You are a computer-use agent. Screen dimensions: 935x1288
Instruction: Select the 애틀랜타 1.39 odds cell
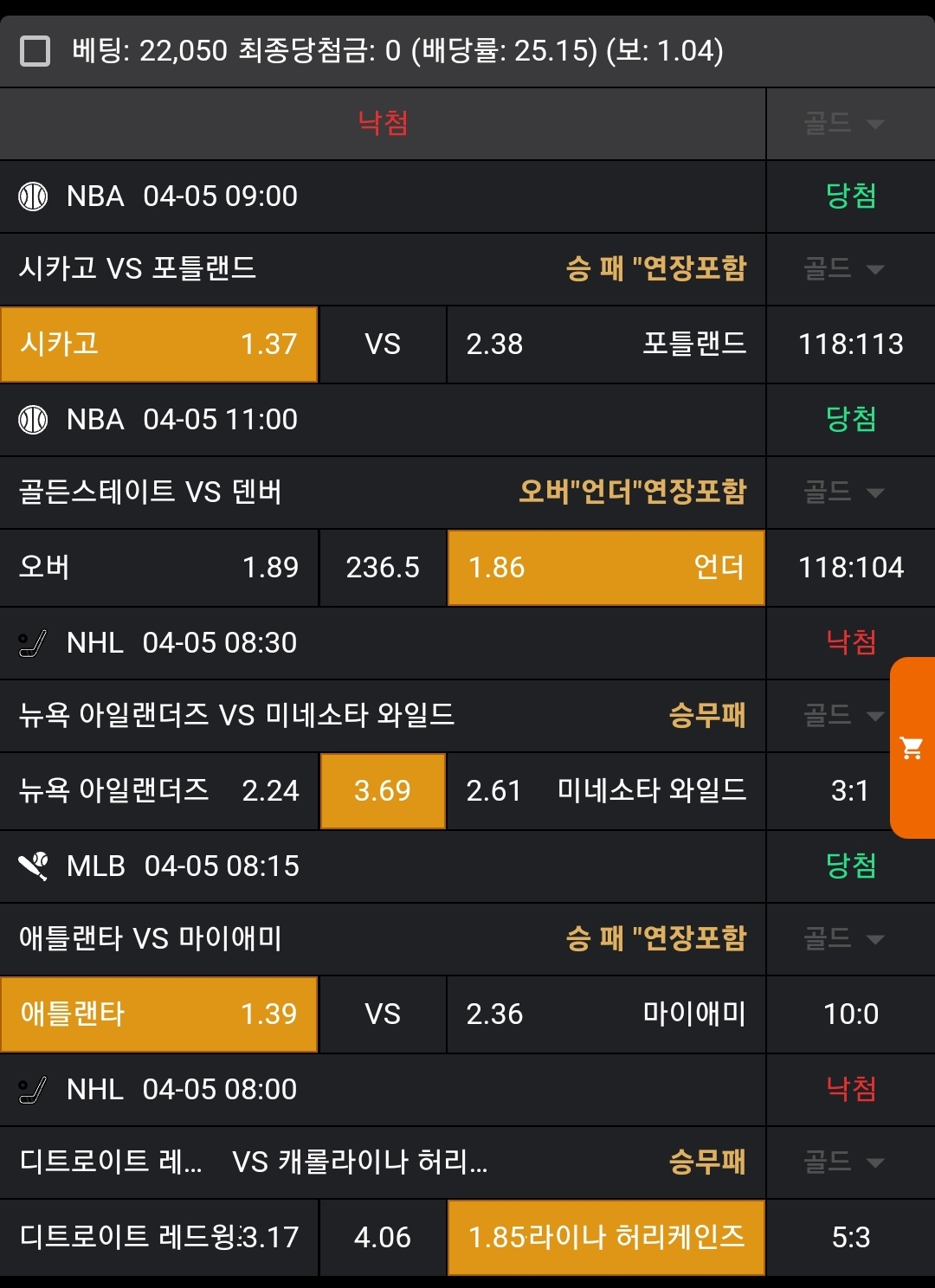tap(159, 1014)
